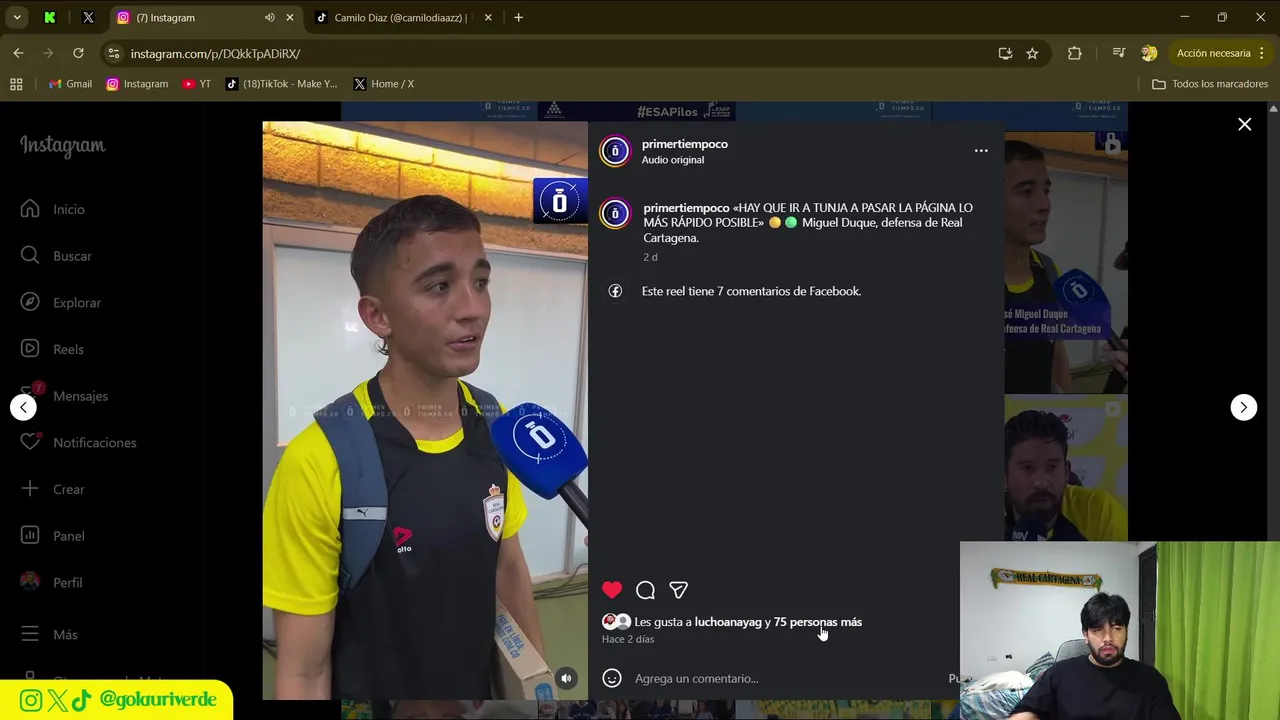Open the post options three-dot menu

981,151
